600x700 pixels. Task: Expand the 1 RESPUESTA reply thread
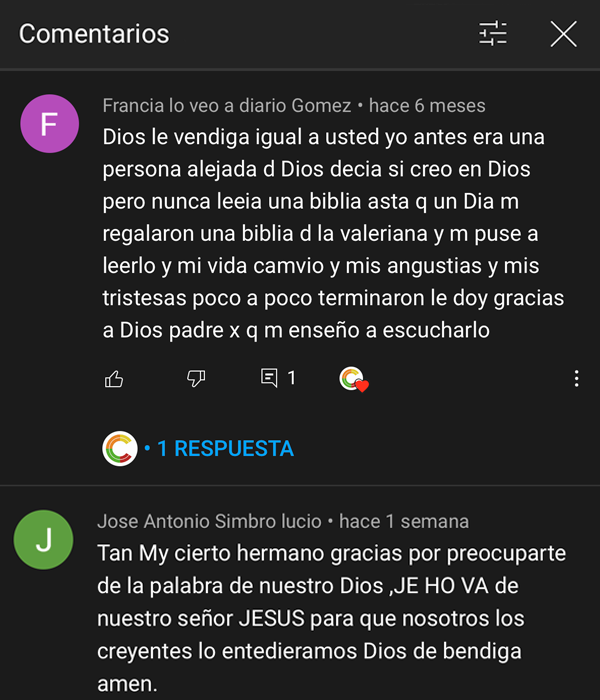[x=224, y=449]
